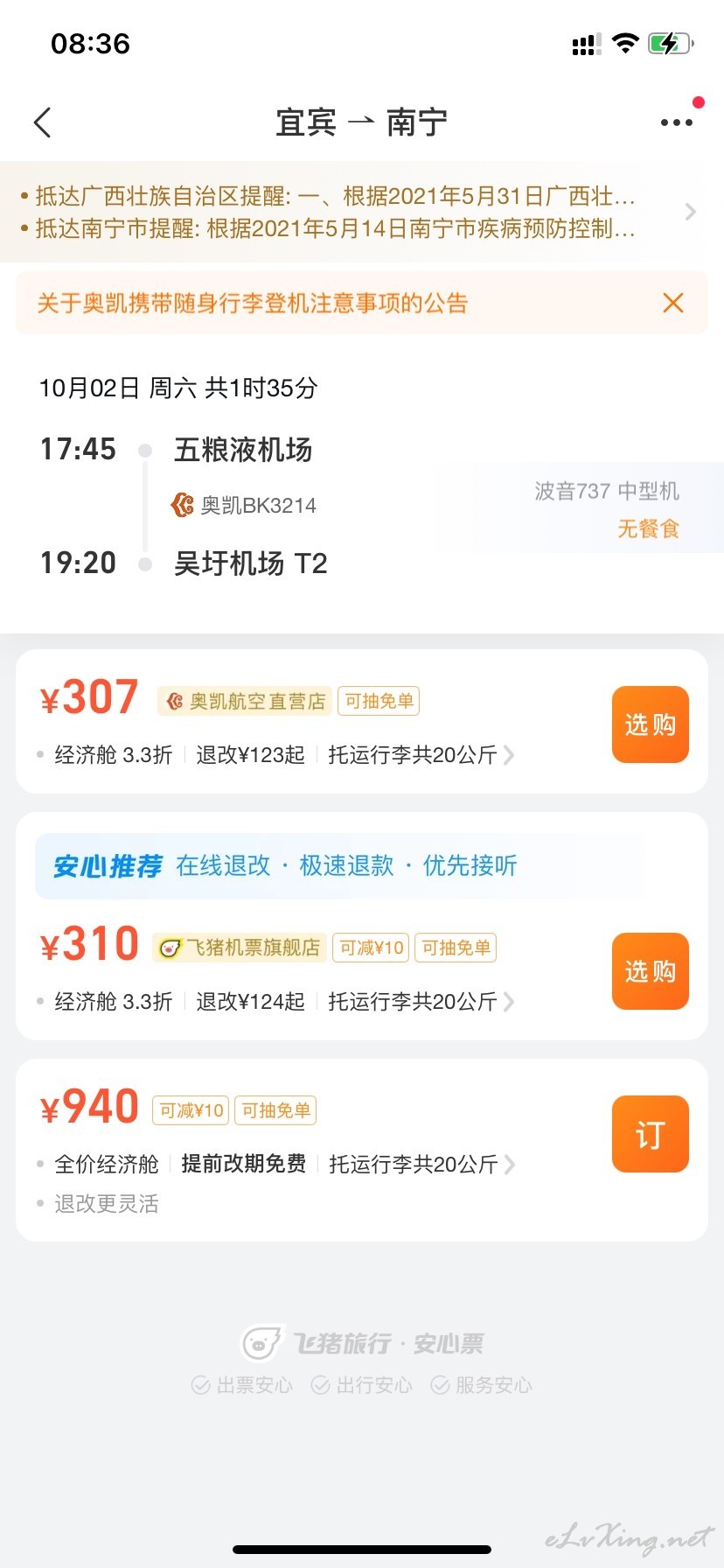Viewport: 724px width, 1568px height.
Task: Go back from 宜宾→南宁 flight page
Action: 43,123
